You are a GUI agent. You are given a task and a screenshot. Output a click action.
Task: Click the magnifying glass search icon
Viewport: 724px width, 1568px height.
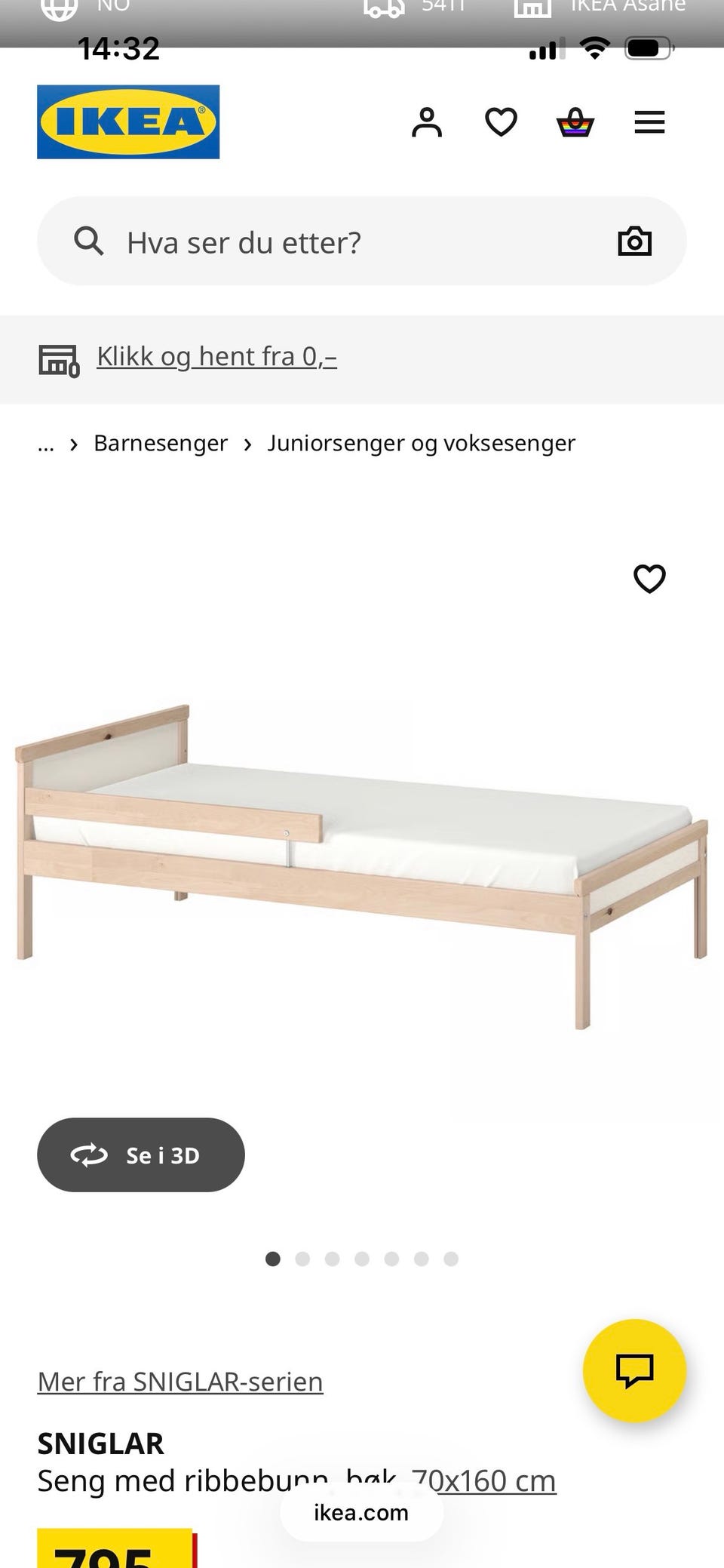pos(89,241)
